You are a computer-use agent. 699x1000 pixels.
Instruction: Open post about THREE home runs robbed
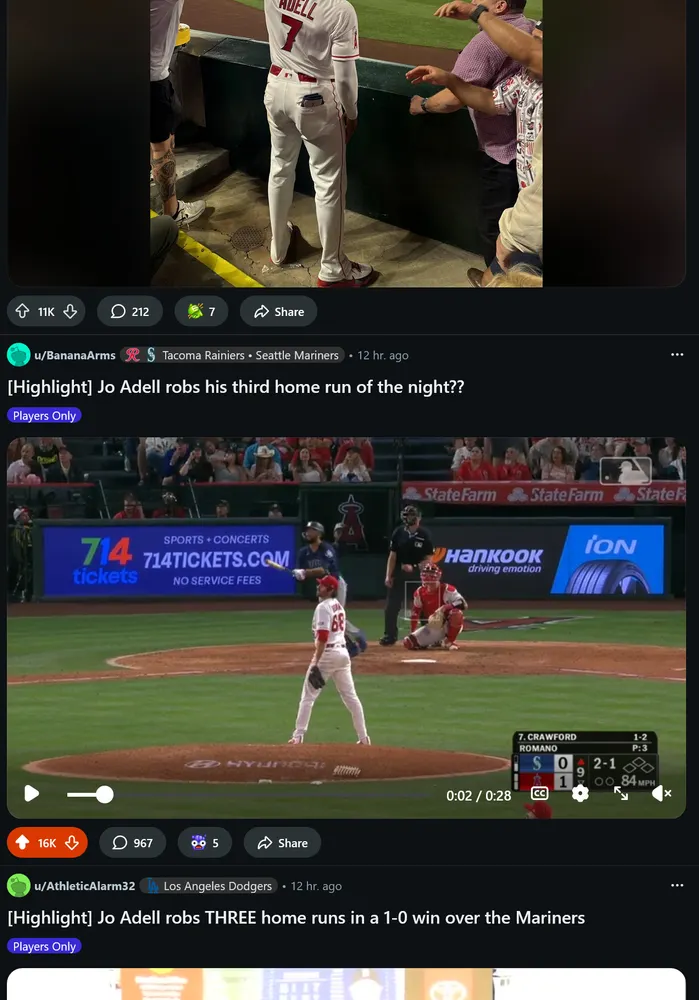(296, 917)
